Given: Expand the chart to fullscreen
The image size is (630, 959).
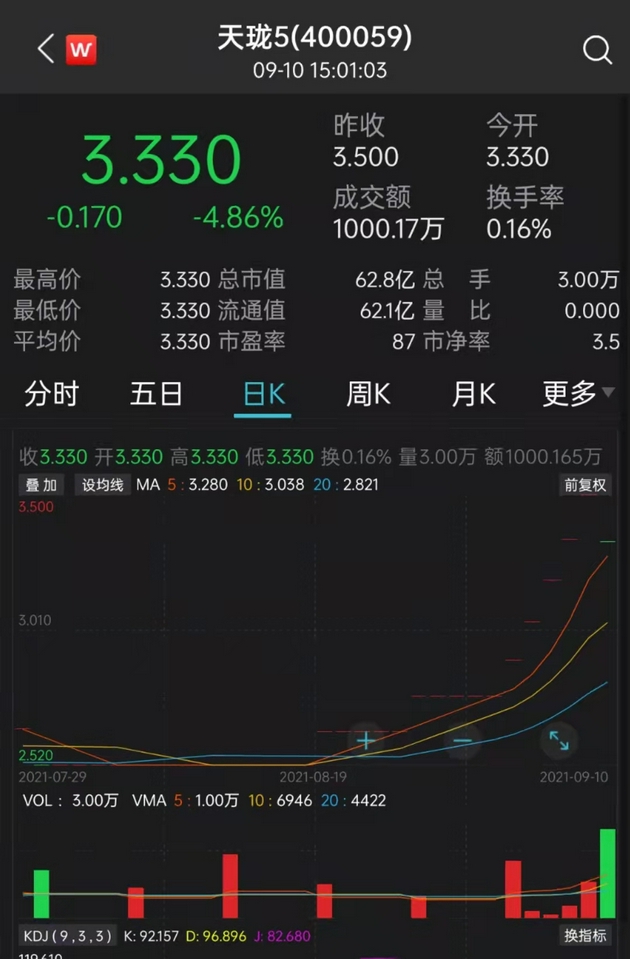Looking at the screenshot, I should 558,741.
